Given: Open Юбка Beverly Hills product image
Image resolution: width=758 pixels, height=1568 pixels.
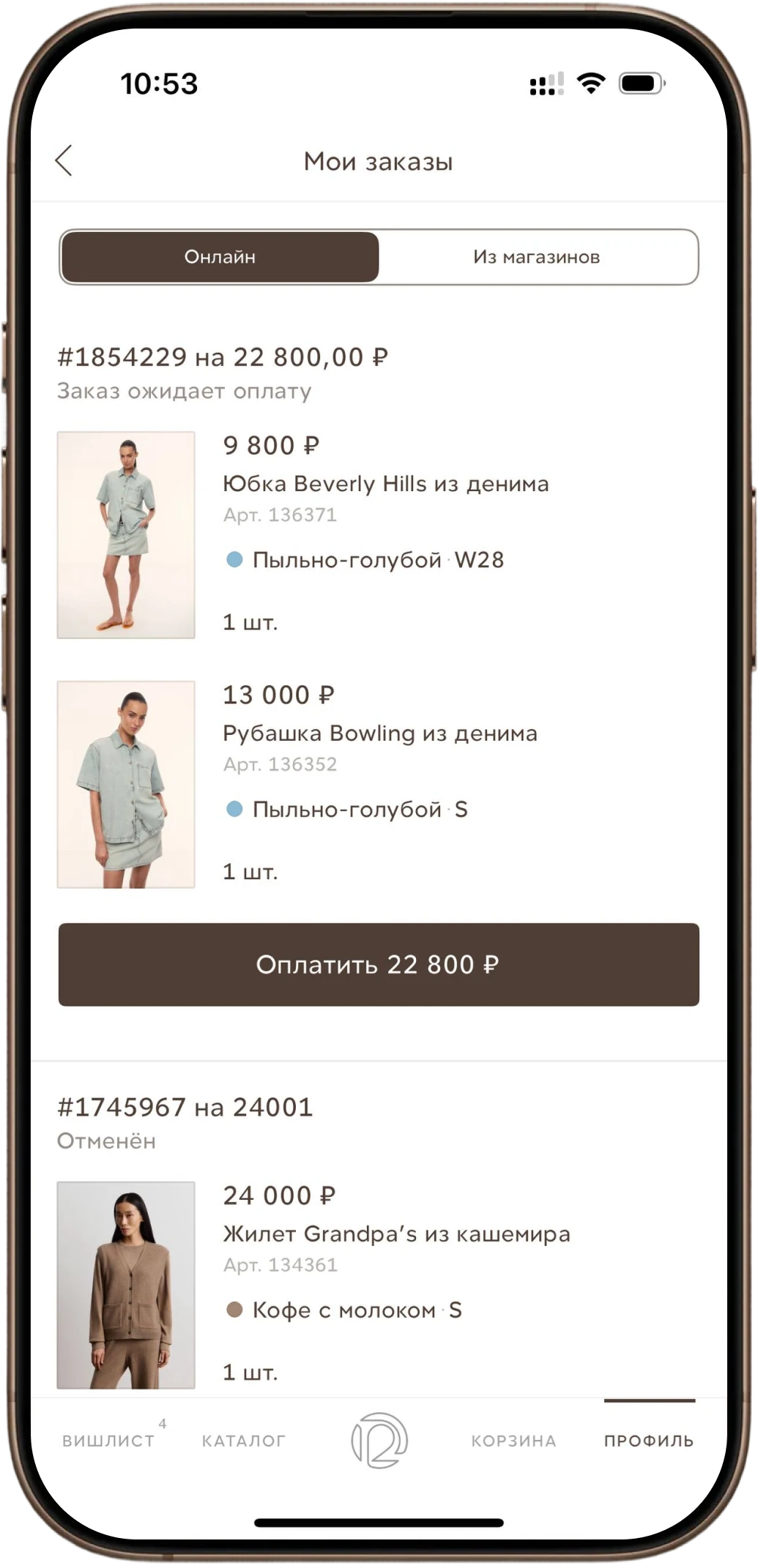Looking at the screenshot, I should pos(126,535).
